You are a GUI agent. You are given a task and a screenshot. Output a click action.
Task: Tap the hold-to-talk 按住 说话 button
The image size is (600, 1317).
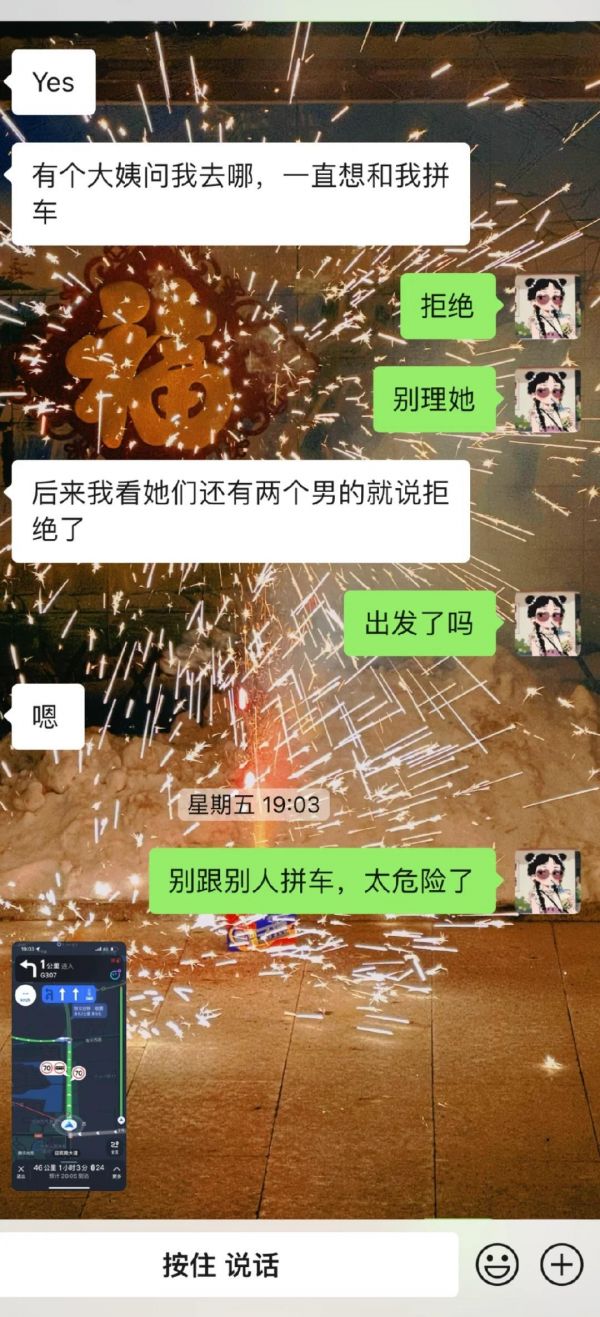tap(222, 1264)
